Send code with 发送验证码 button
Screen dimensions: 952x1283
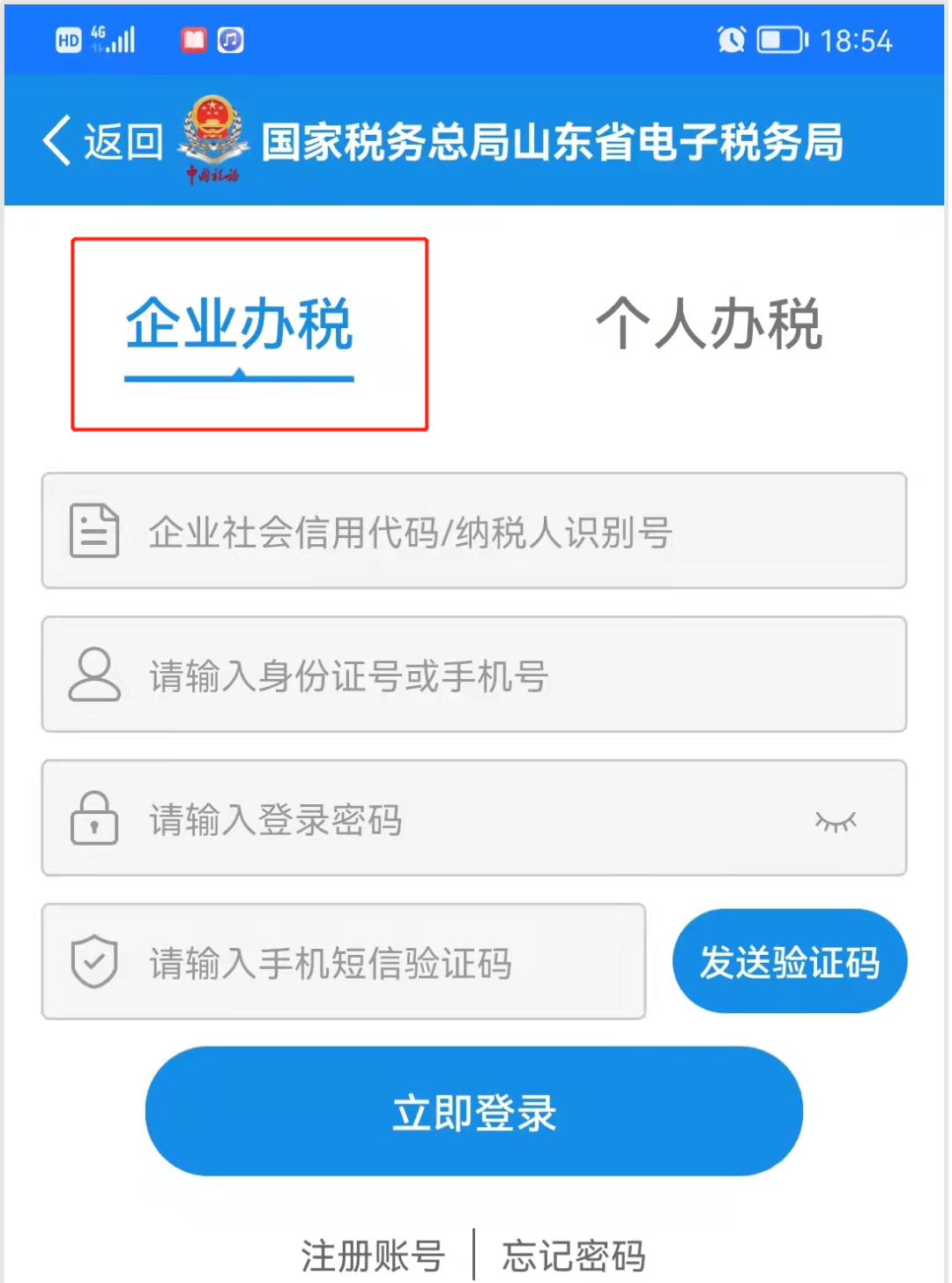click(x=790, y=962)
